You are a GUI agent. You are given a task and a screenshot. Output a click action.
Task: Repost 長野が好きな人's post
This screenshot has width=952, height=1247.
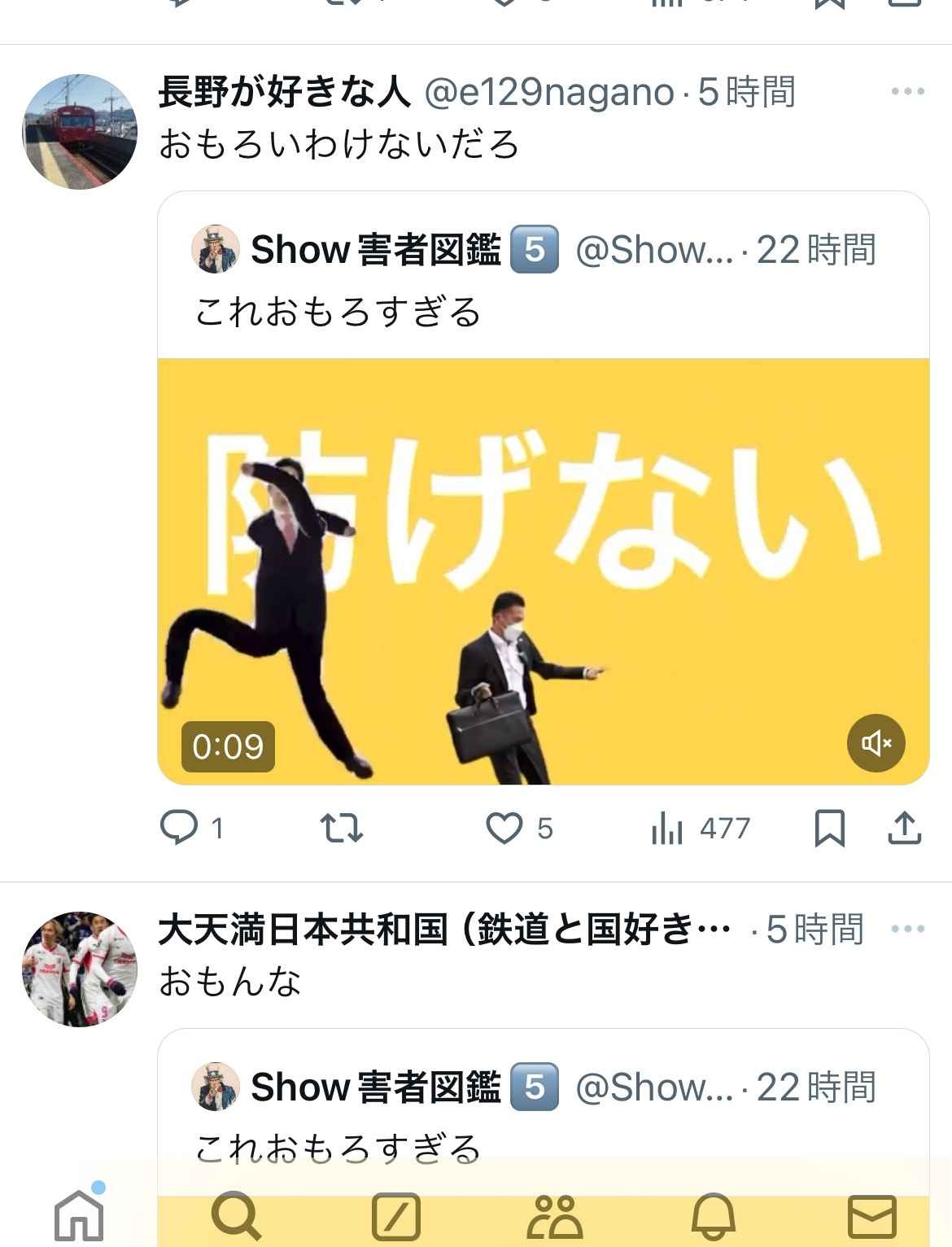pos(341,828)
